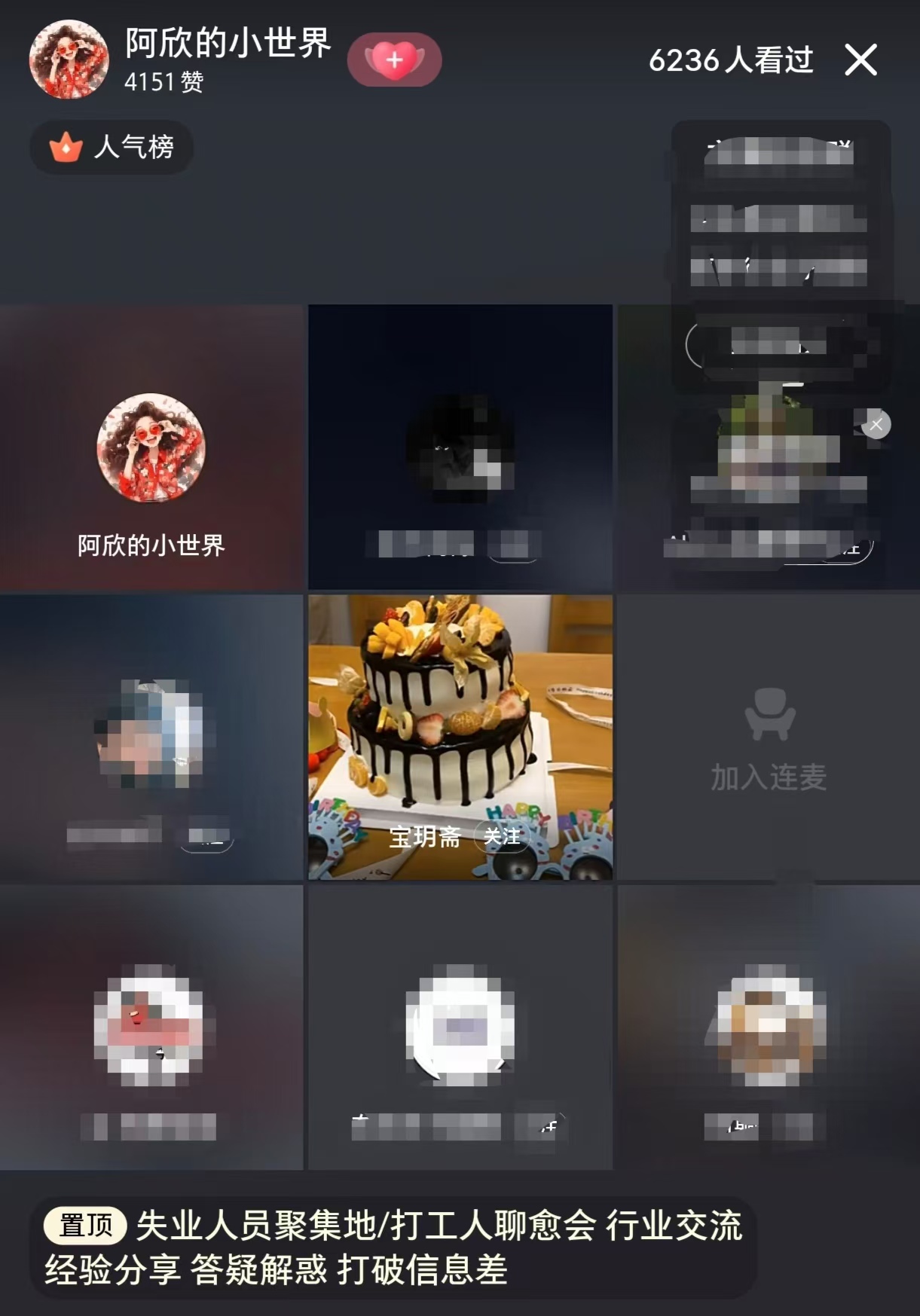
Task: Open 阿欣的小世界 host avatar at top
Action: pyautogui.click(x=69, y=60)
